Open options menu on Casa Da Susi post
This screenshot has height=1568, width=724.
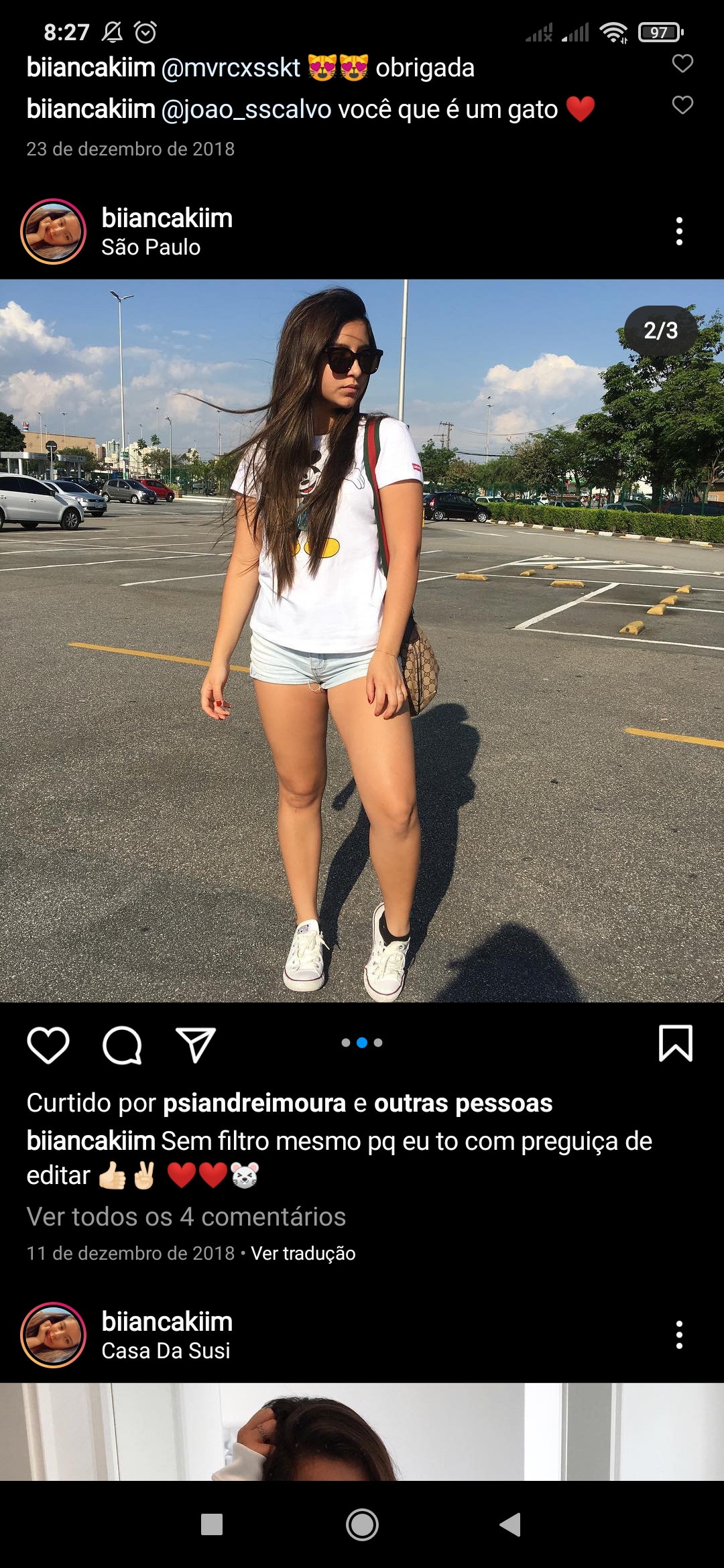click(x=679, y=1335)
